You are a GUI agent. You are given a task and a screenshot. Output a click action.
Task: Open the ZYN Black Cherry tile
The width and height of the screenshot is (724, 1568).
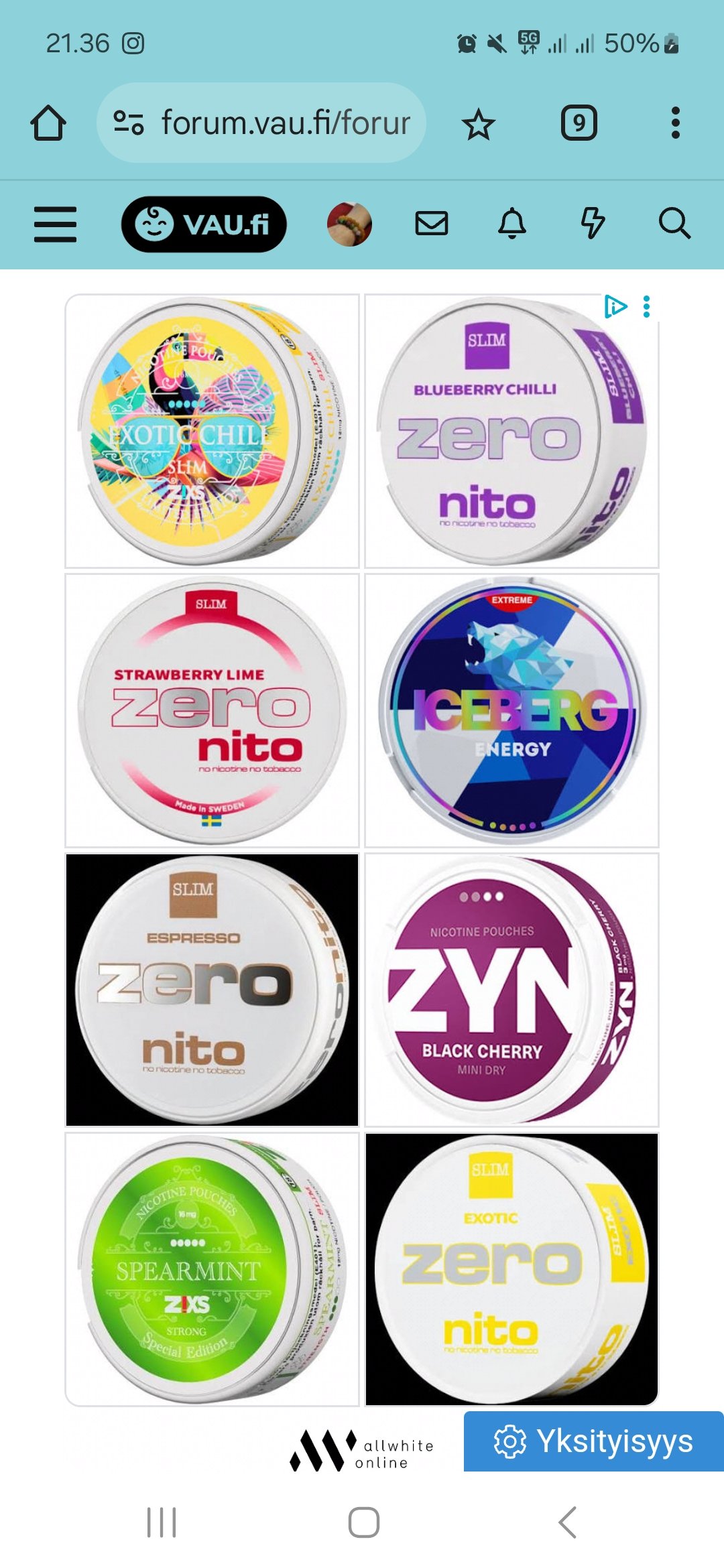511,990
